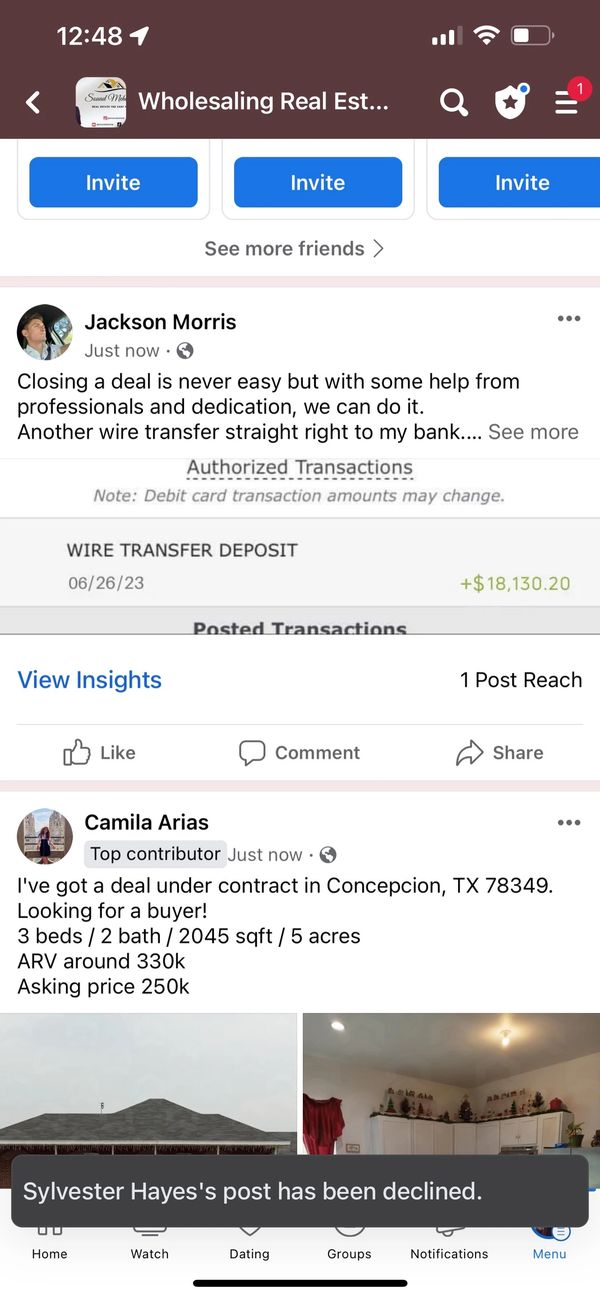Screen dimensions: 600x1298
Task: Open the group menu with notification badge
Action: pyautogui.click(x=567, y=102)
